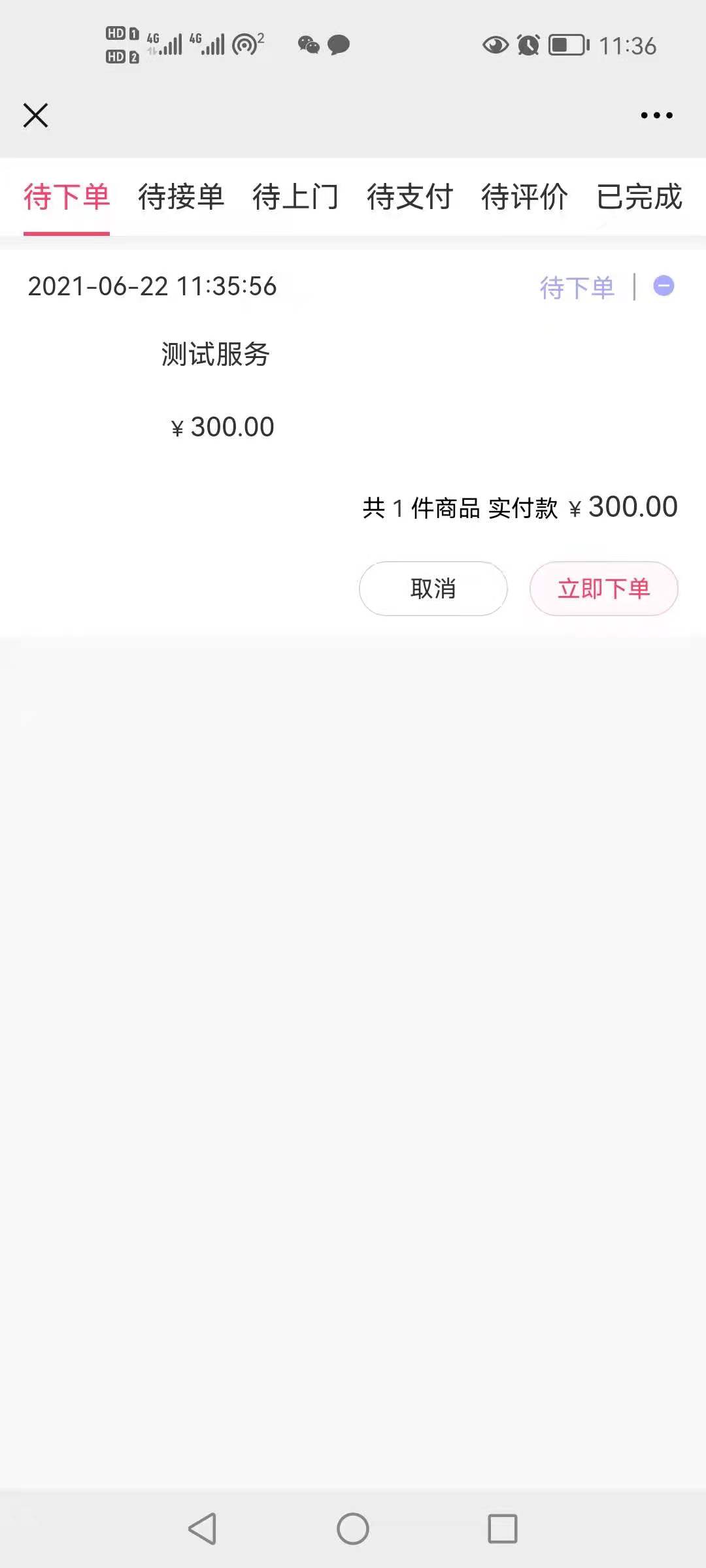The height and width of the screenshot is (1568, 706).
Task: Tap the close X to exit mini-program
Action: coord(36,115)
